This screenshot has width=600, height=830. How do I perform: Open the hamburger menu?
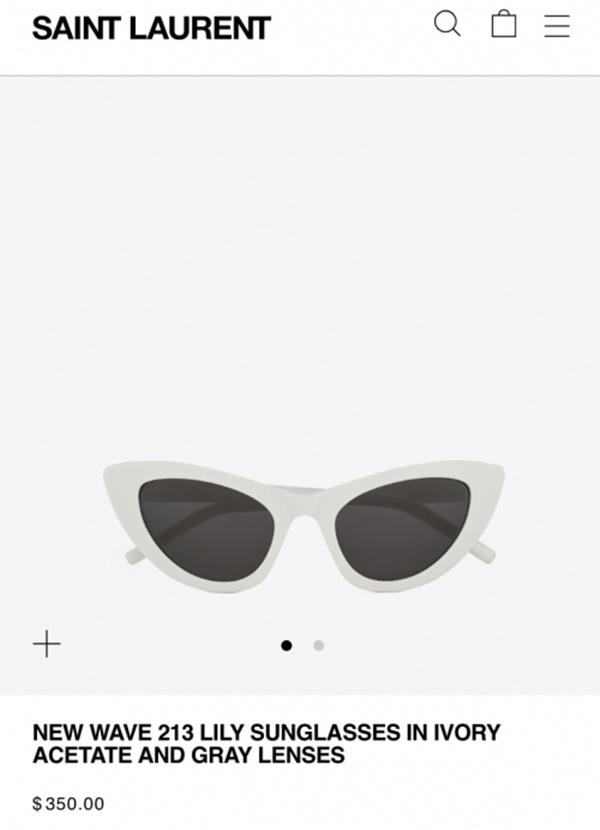(x=557, y=26)
